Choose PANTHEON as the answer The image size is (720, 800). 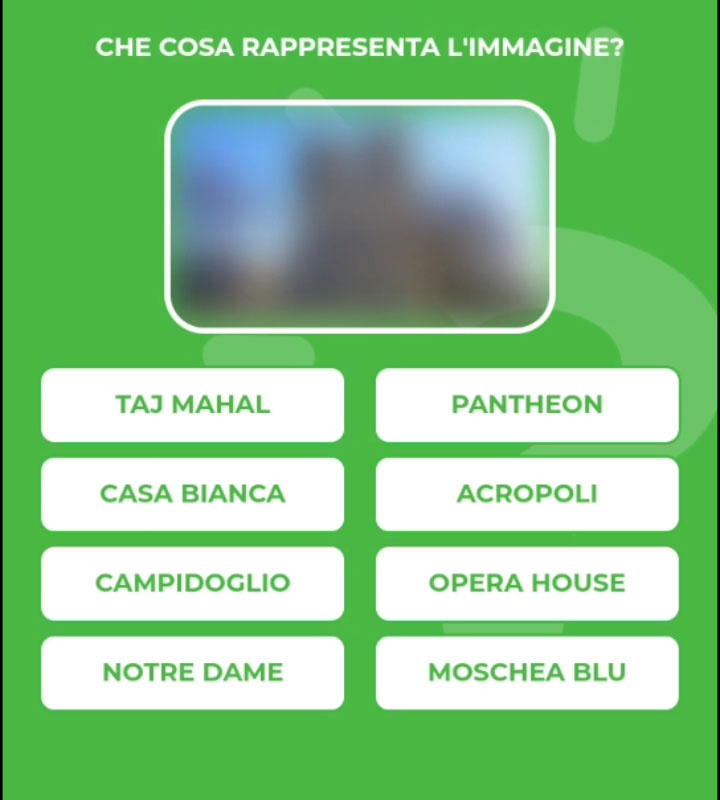click(527, 405)
